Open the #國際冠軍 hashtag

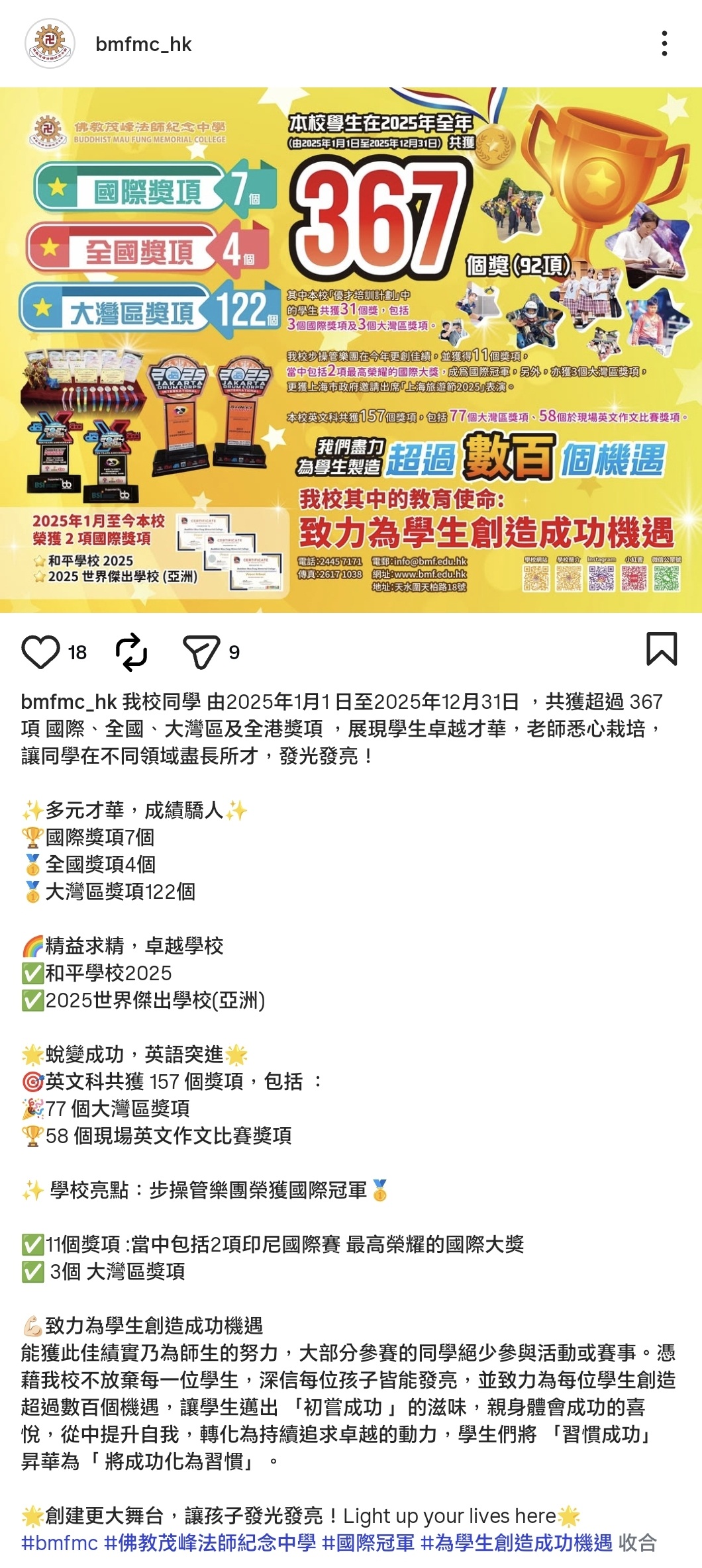click(368, 1543)
